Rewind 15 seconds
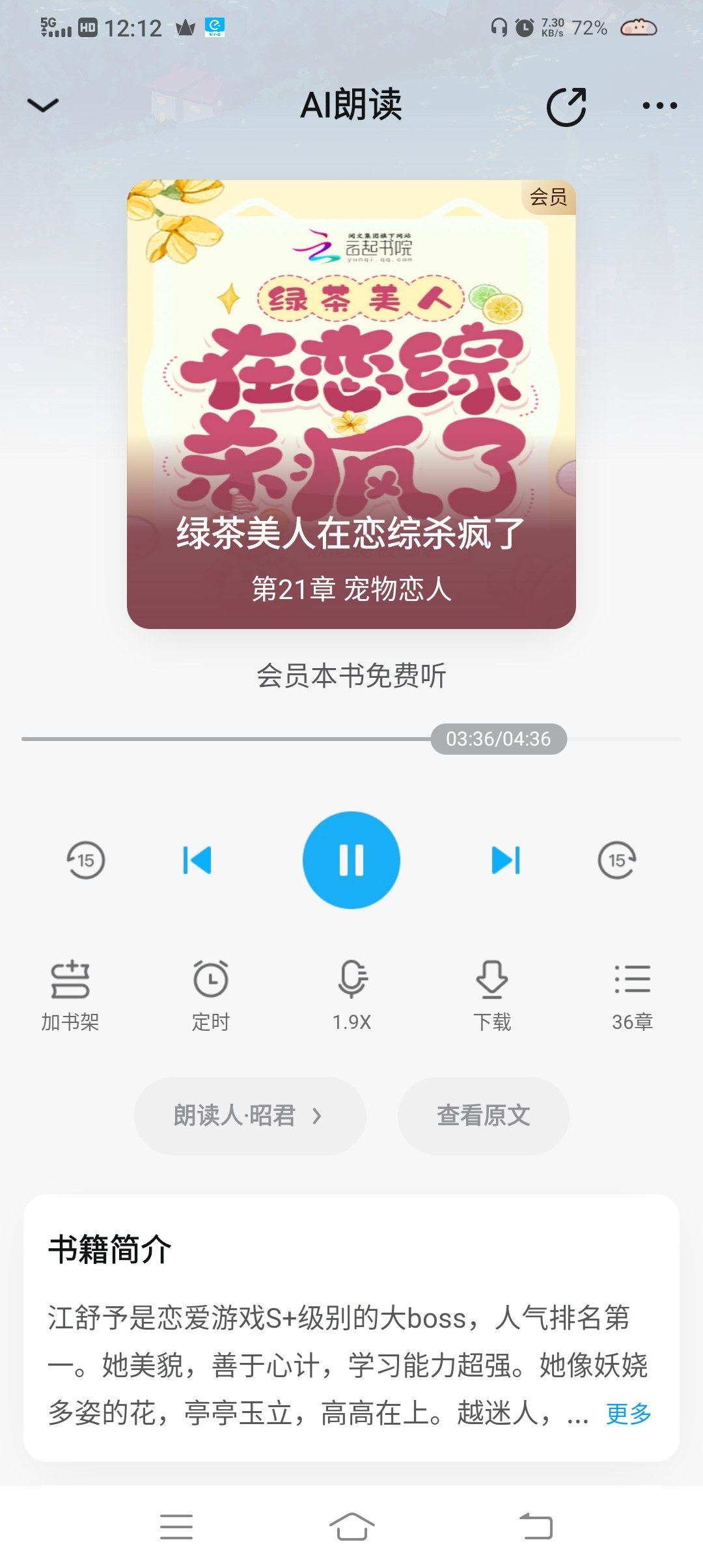703x1568 pixels. (x=86, y=860)
